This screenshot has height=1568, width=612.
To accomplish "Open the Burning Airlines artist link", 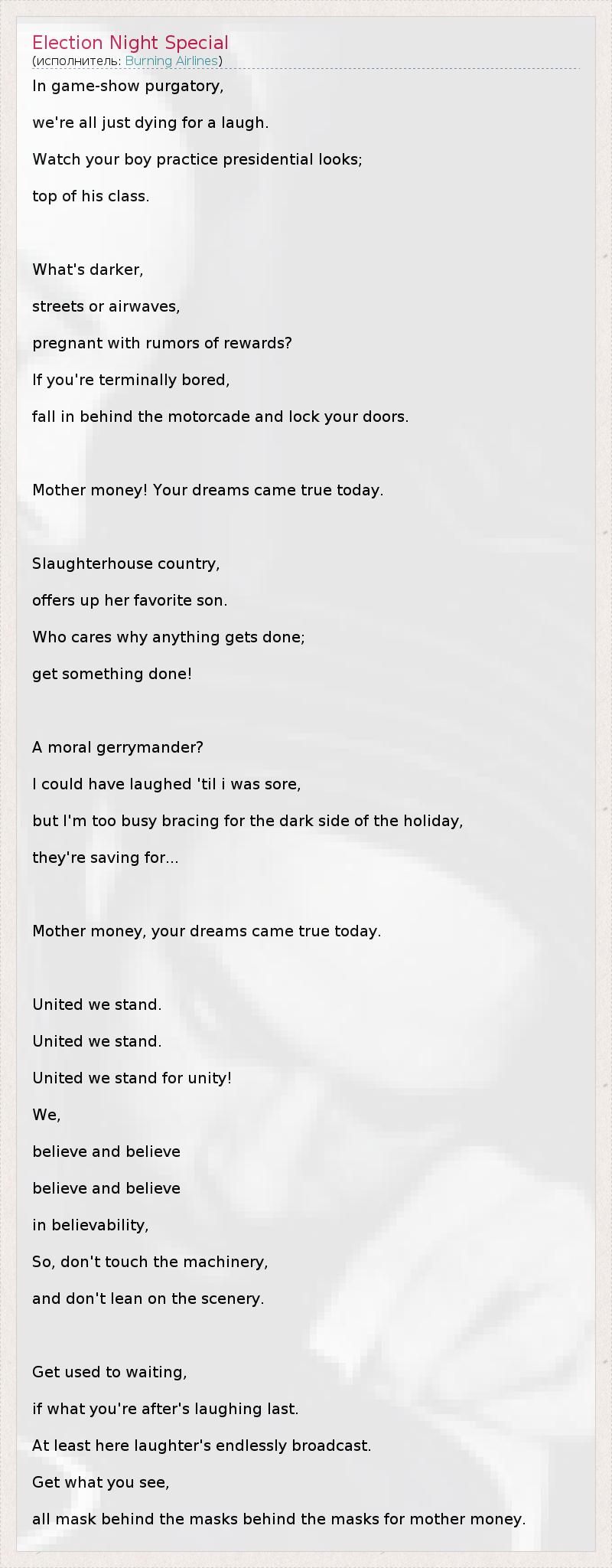I will click(x=171, y=60).
